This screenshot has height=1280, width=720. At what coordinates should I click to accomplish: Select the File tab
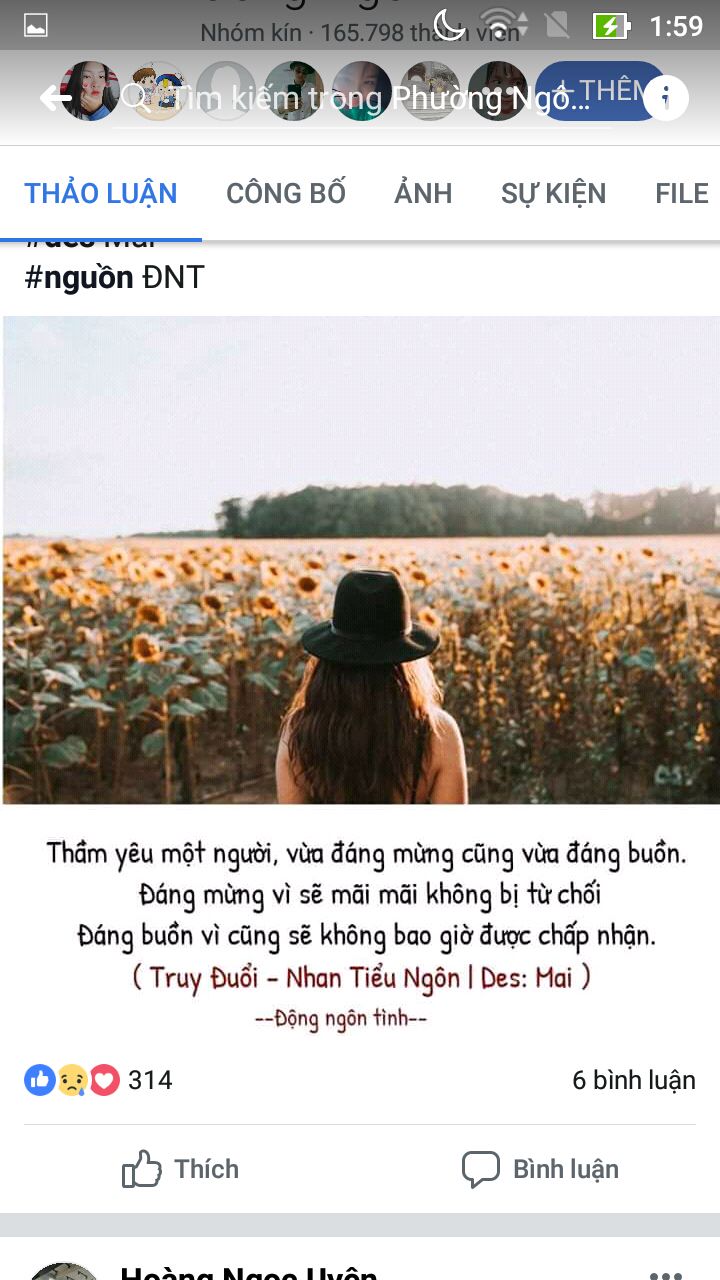pyautogui.click(x=682, y=193)
